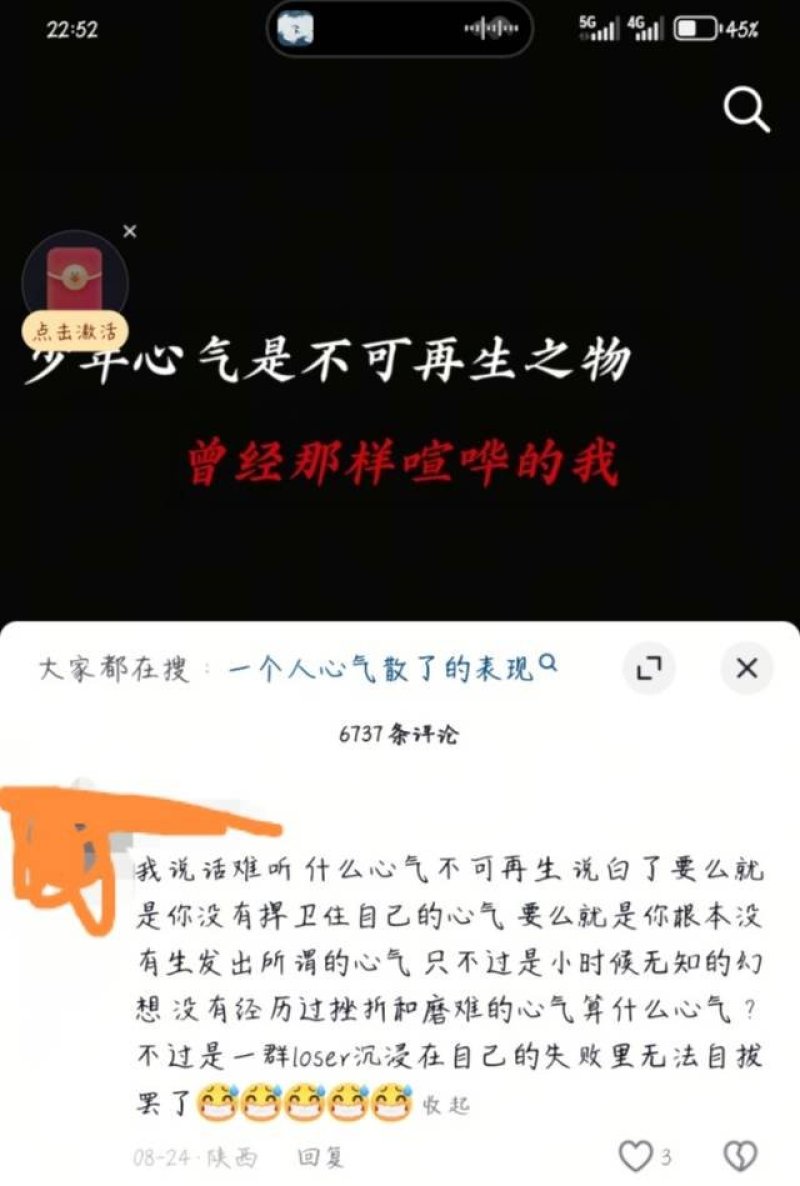
Task: Dismiss the red envelope widget
Action: coord(129,232)
